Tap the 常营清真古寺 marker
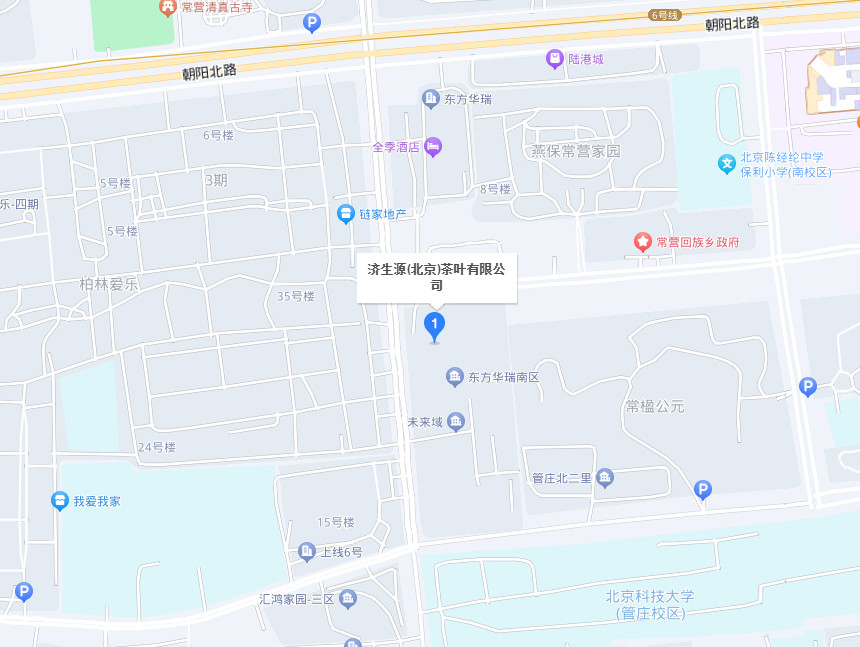 coord(167,7)
